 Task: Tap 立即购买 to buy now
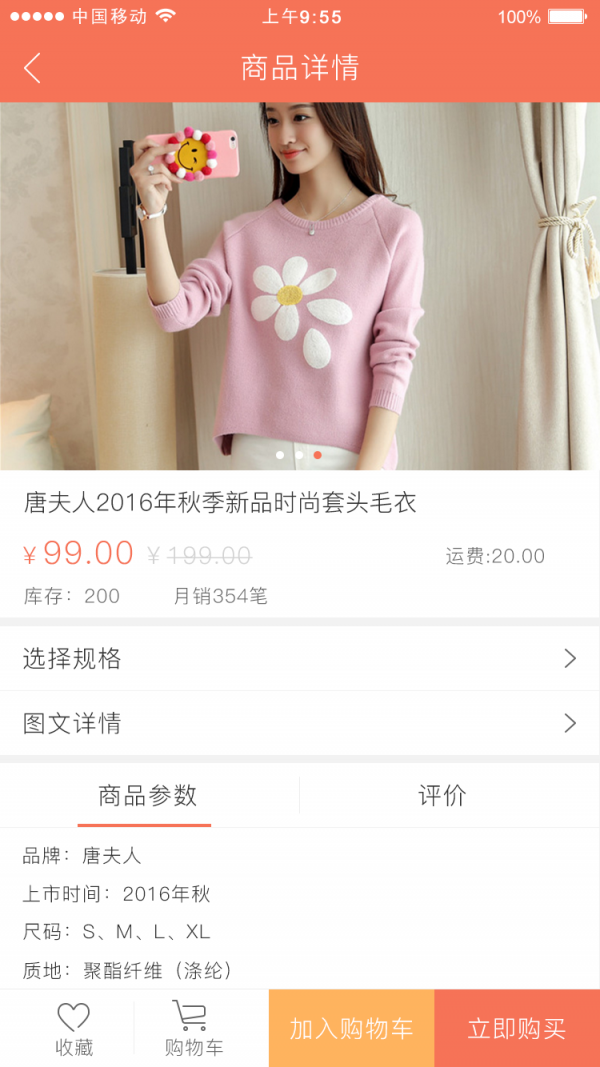click(517, 1028)
